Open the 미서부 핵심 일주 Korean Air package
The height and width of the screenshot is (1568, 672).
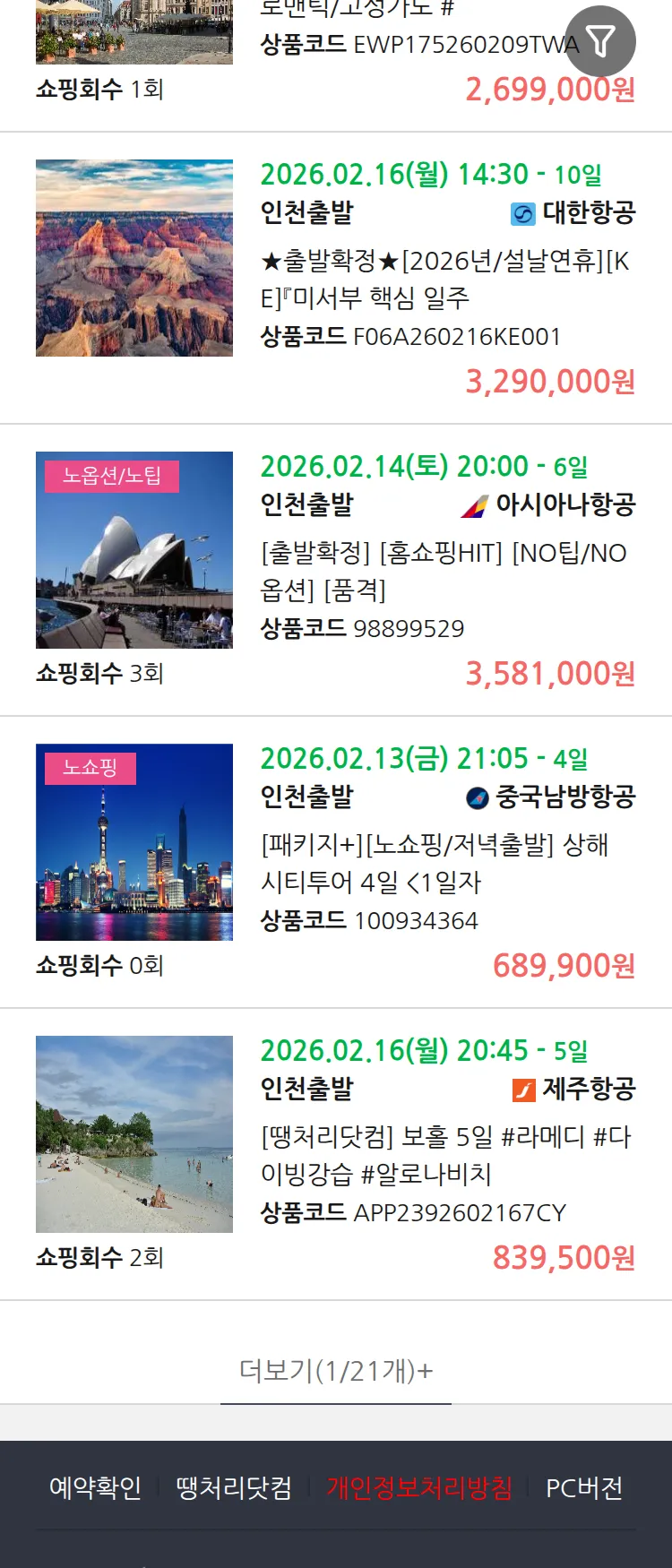tap(444, 279)
